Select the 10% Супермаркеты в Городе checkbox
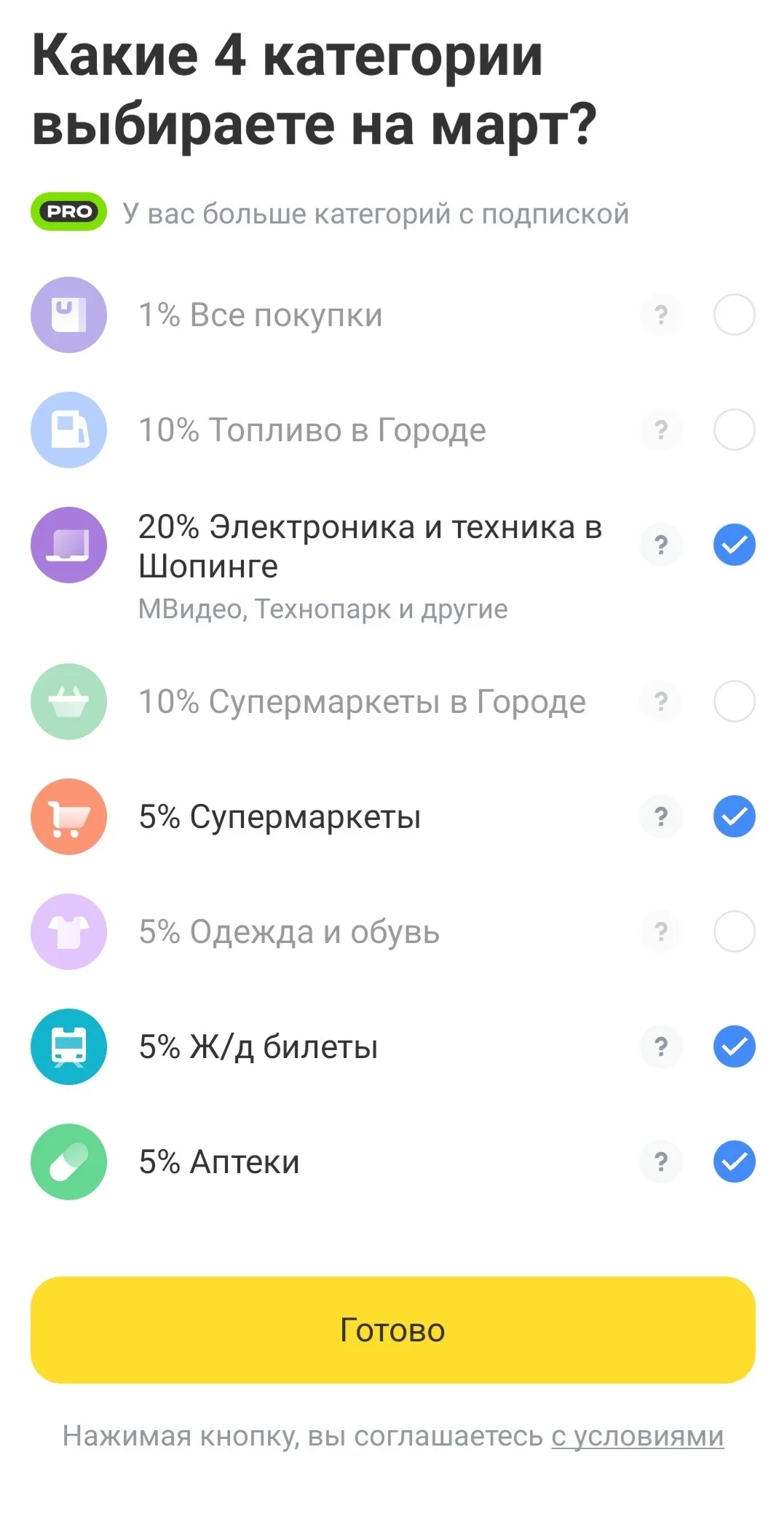Viewport: 784px width, 1522px height. point(734,701)
